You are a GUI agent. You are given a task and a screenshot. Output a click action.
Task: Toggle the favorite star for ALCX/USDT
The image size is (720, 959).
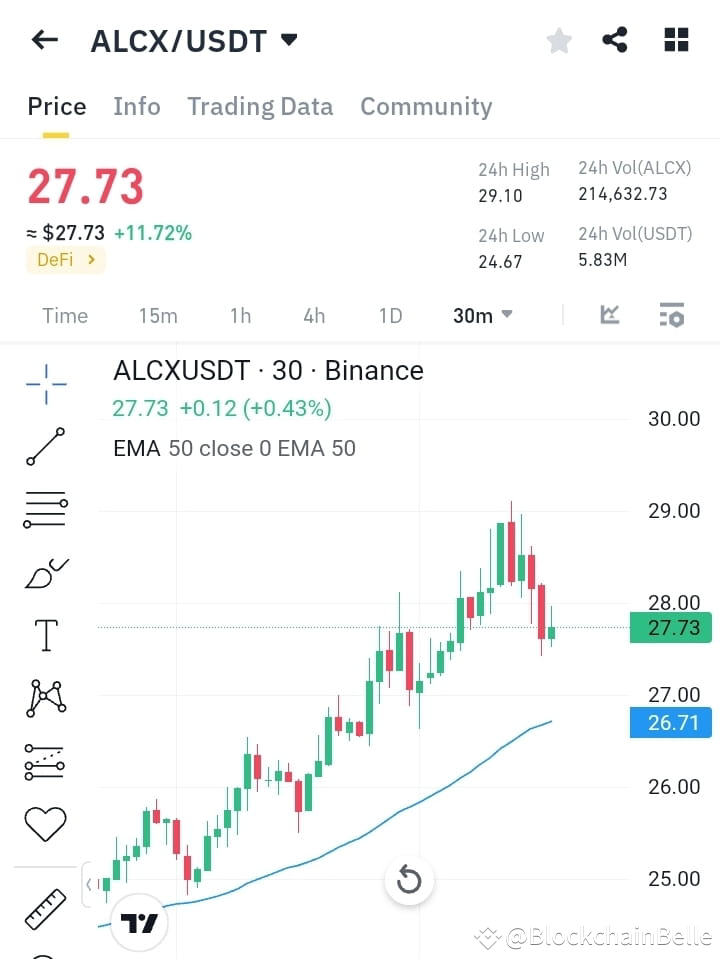coord(558,40)
